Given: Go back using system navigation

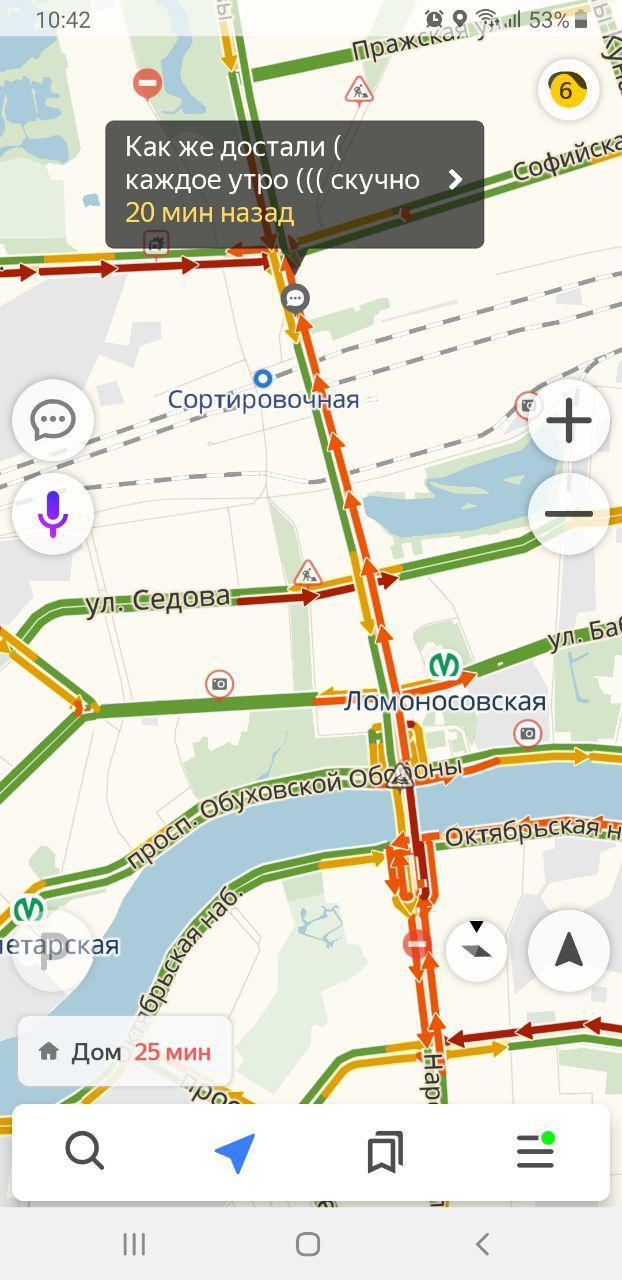Looking at the screenshot, I should pos(483,1244).
